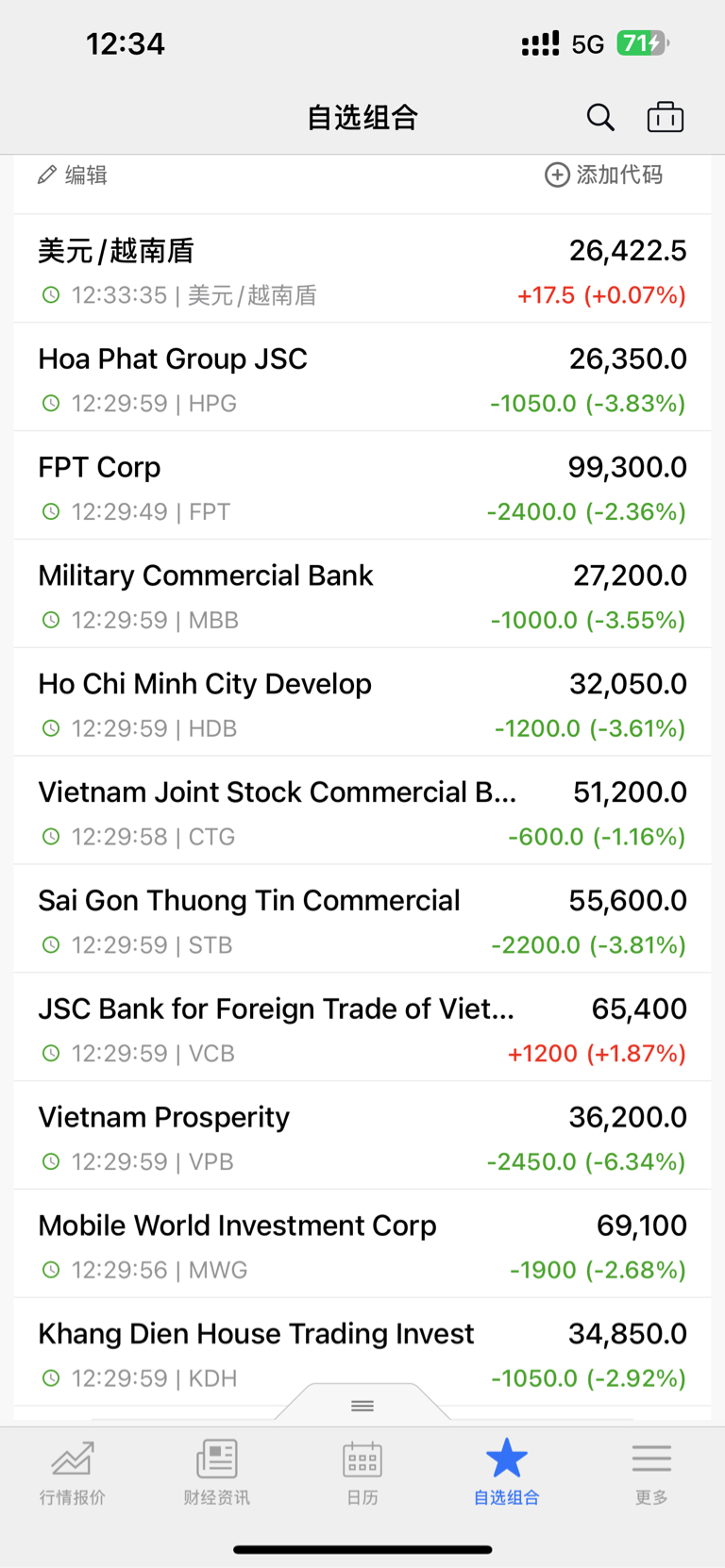Open Mobile World Investment Corp
The height and width of the screenshot is (1568, 725).
coord(362,1245)
